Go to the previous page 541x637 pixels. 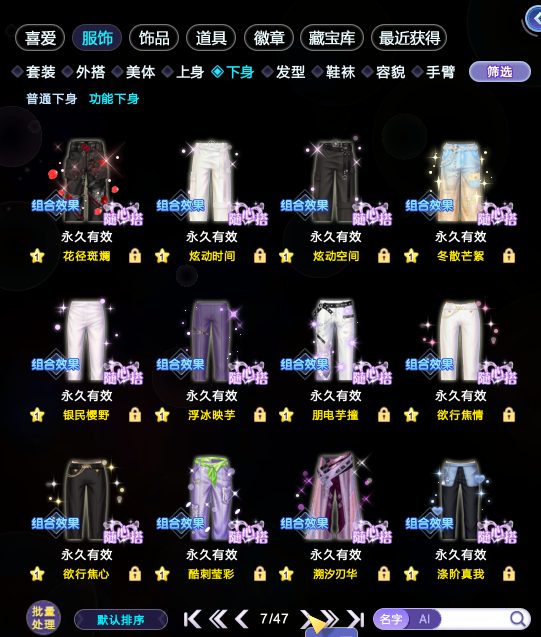(242, 619)
